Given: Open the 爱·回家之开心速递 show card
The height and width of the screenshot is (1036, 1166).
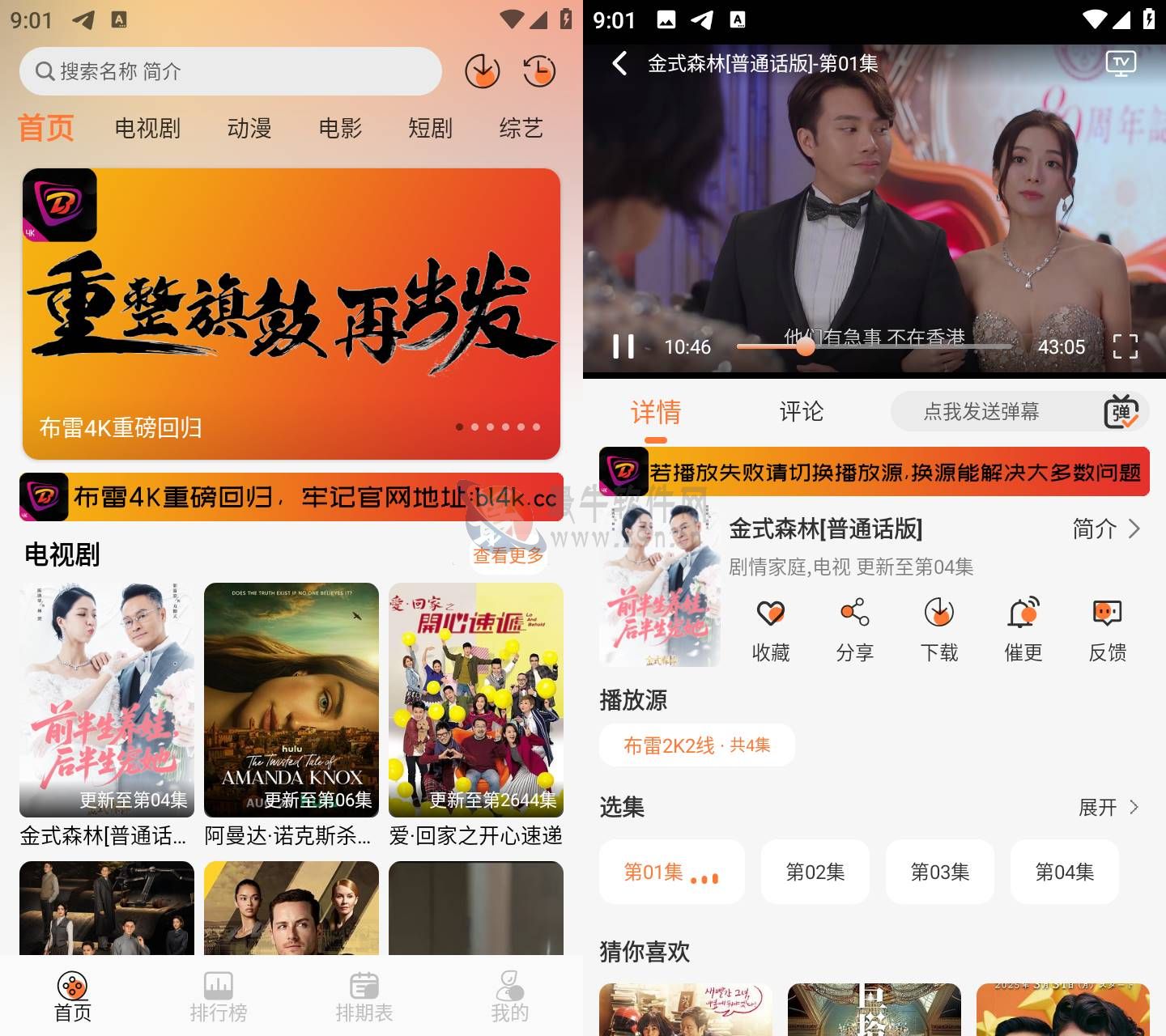Looking at the screenshot, I should pyautogui.click(x=476, y=700).
